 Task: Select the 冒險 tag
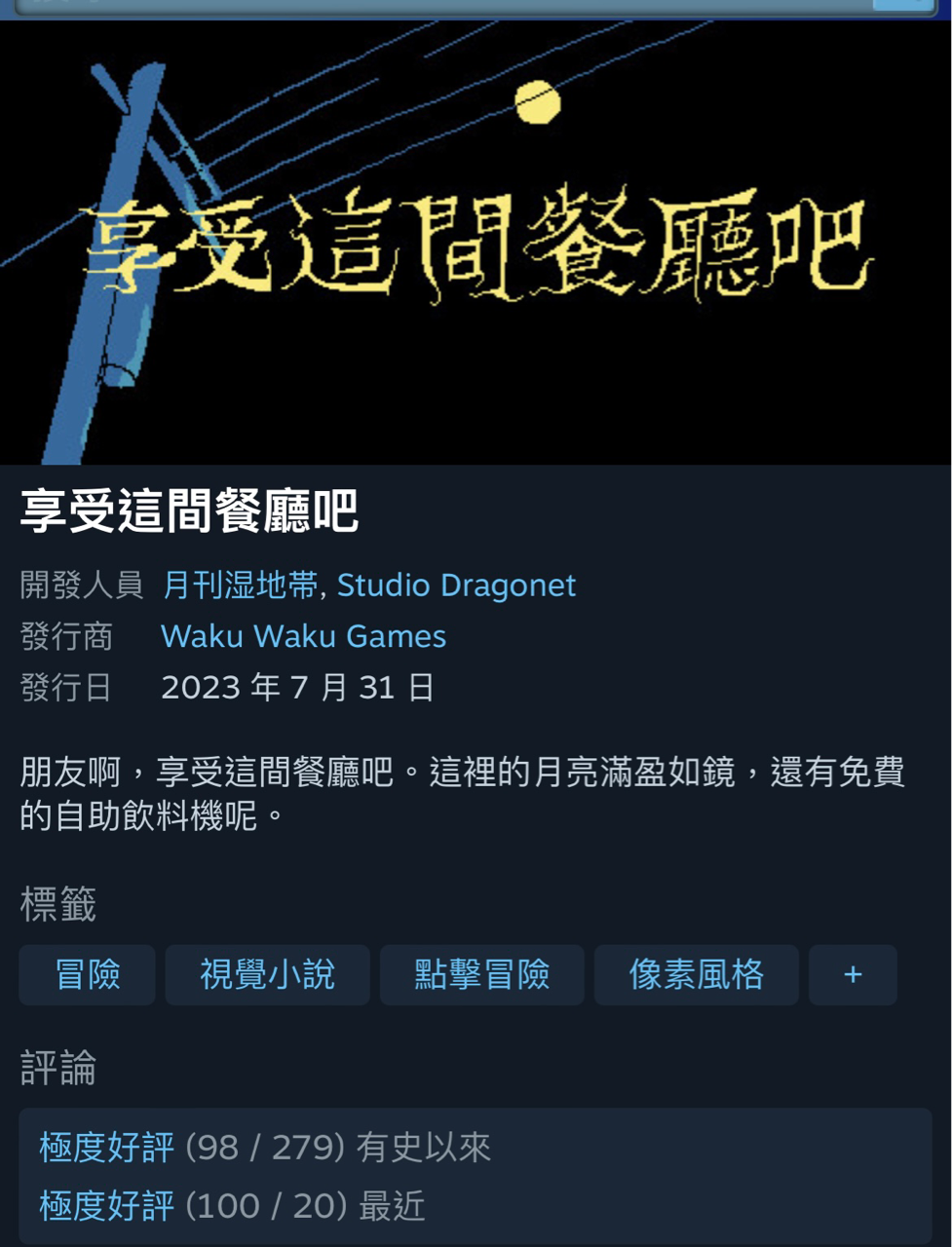tap(88, 974)
